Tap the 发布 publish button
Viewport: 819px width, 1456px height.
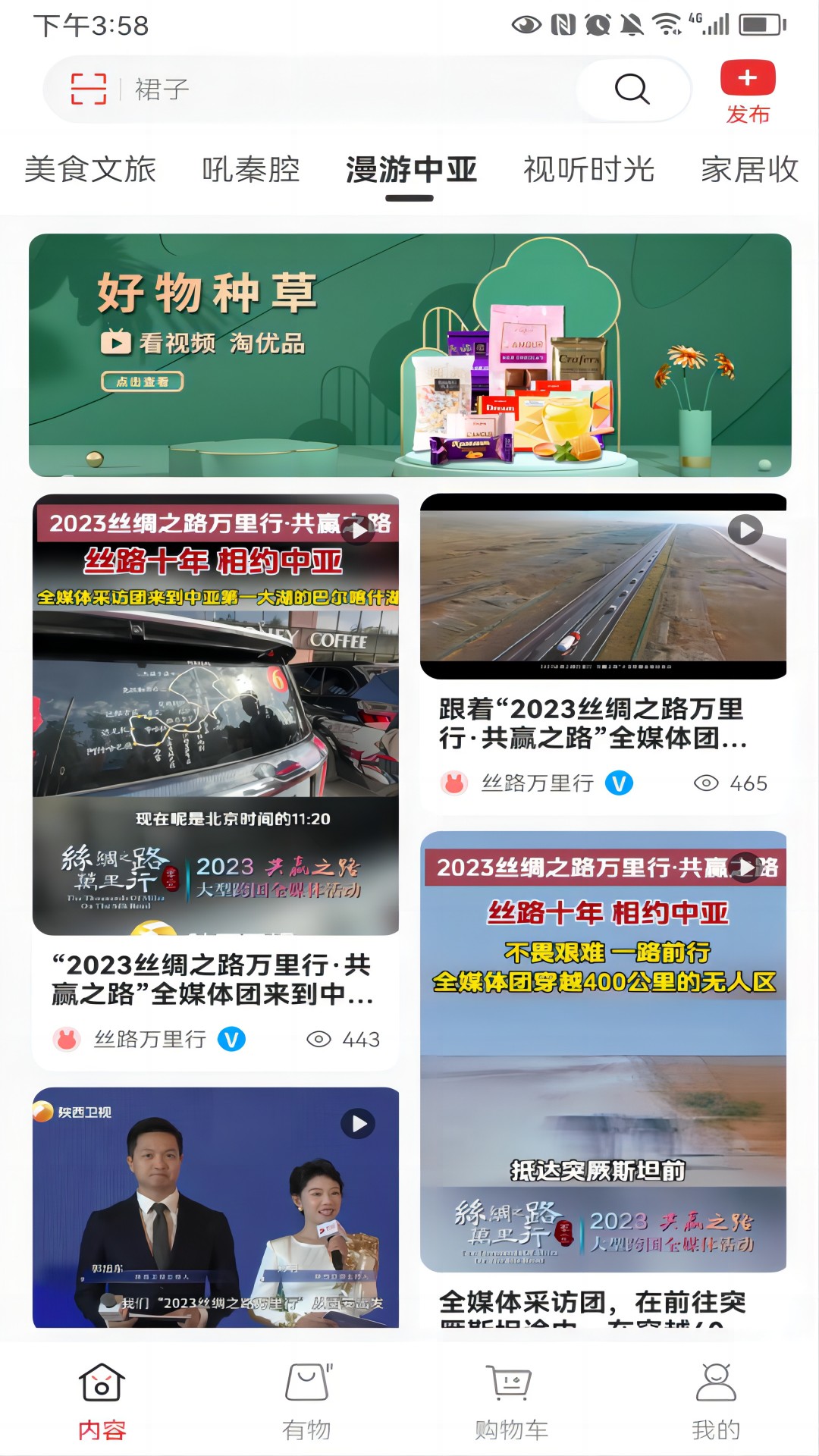coord(748,93)
